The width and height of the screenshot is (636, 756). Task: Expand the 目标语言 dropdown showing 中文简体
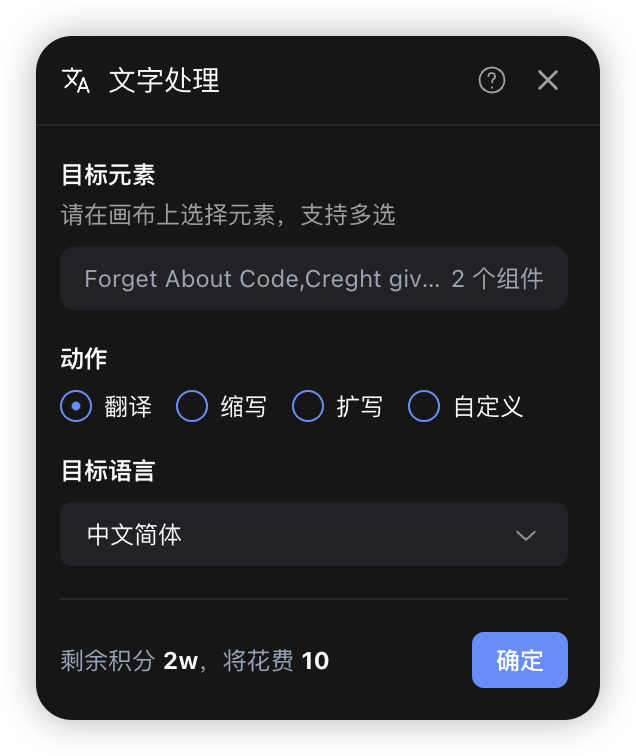(314, 534)
